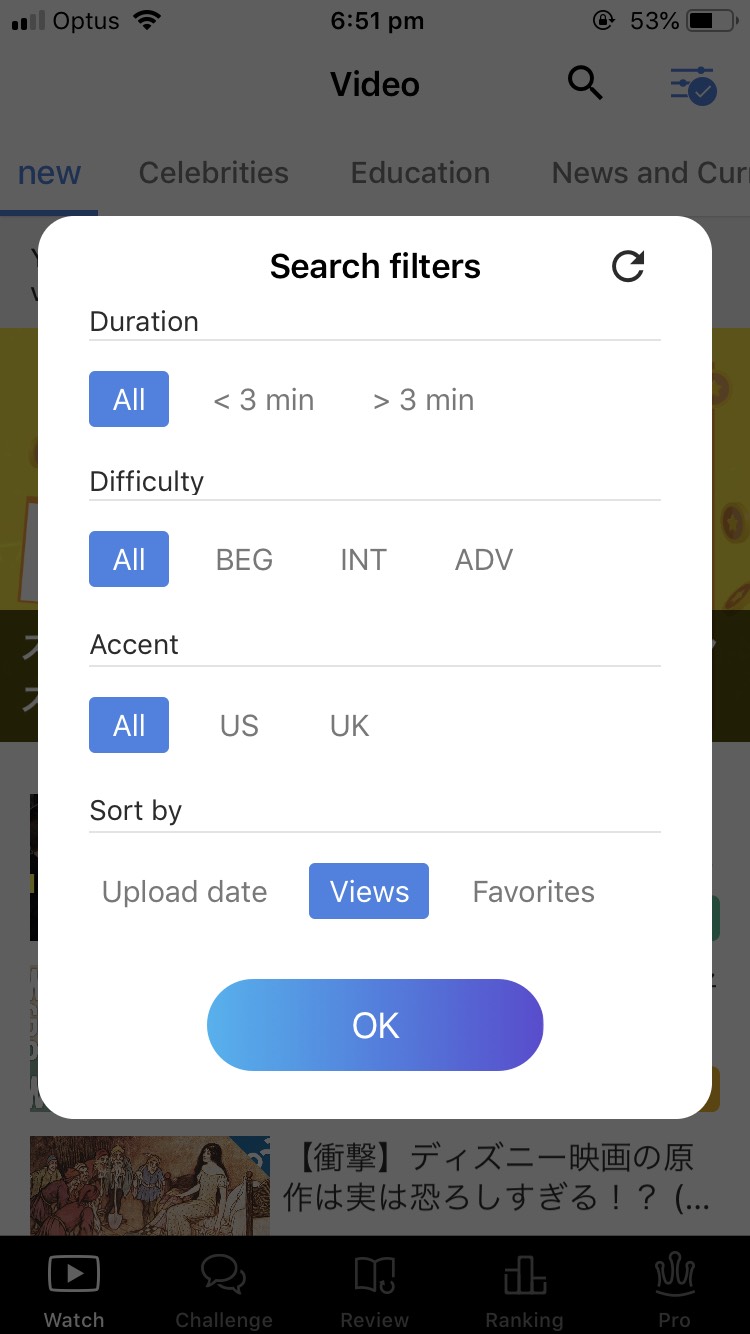Sort videos by Favorites

pos(533,891)
